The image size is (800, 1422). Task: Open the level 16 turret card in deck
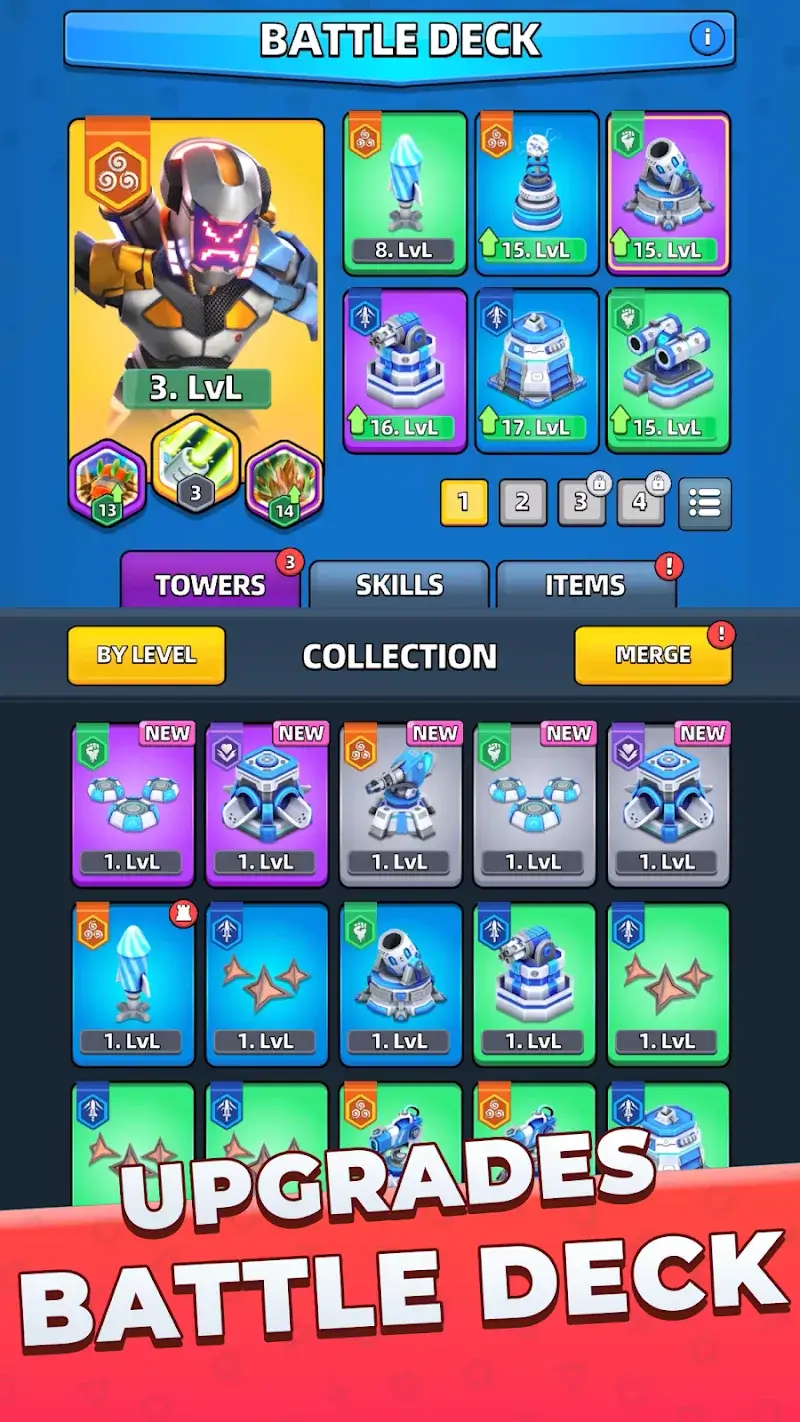(405, 369)
